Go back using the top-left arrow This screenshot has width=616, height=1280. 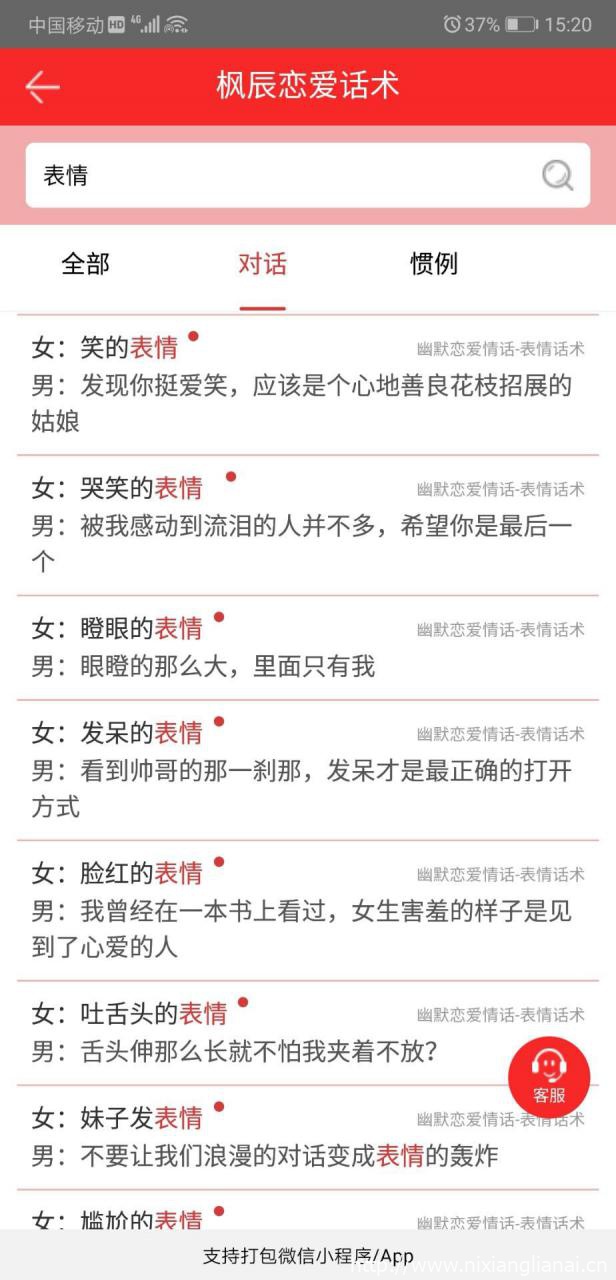(43, 87)
